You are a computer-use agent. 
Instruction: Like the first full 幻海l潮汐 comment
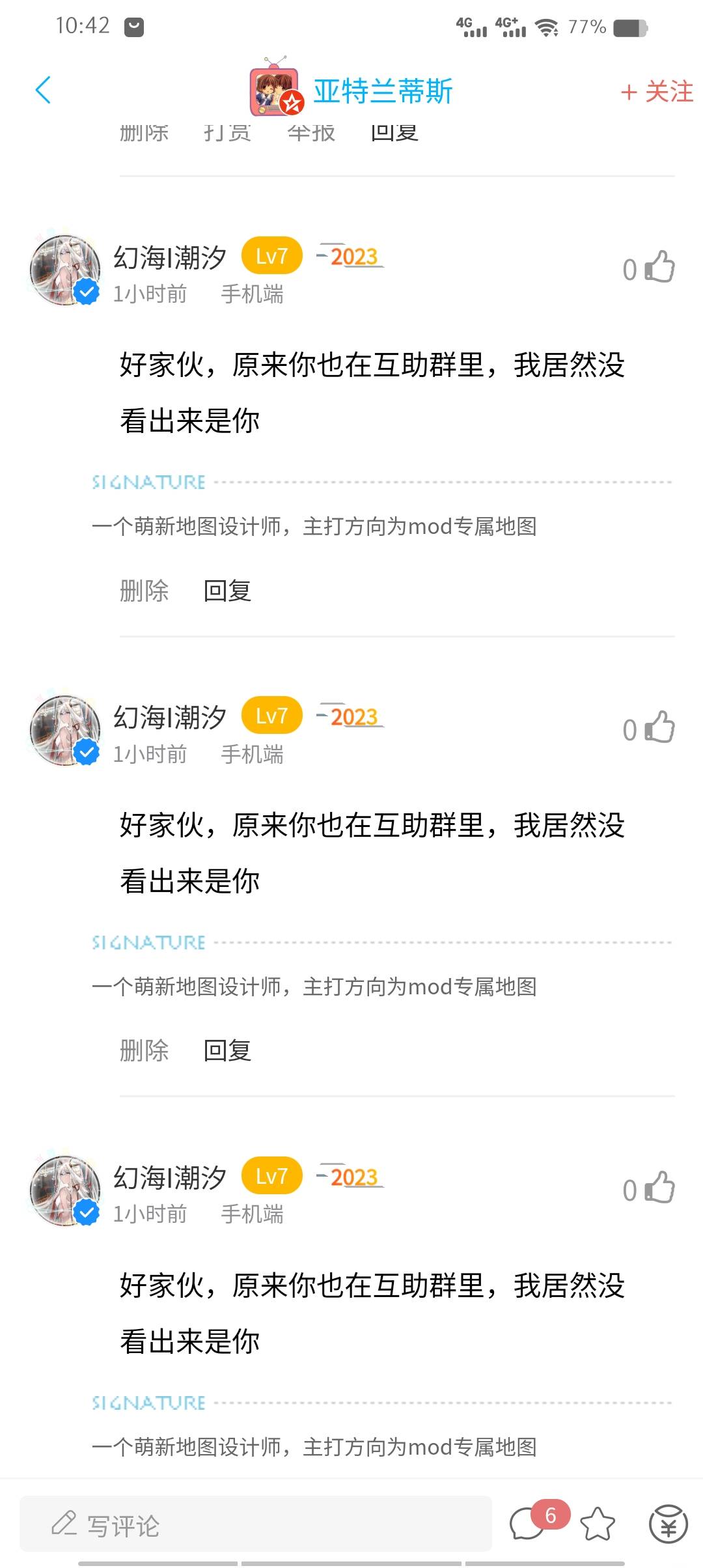[x=659, y=268]
